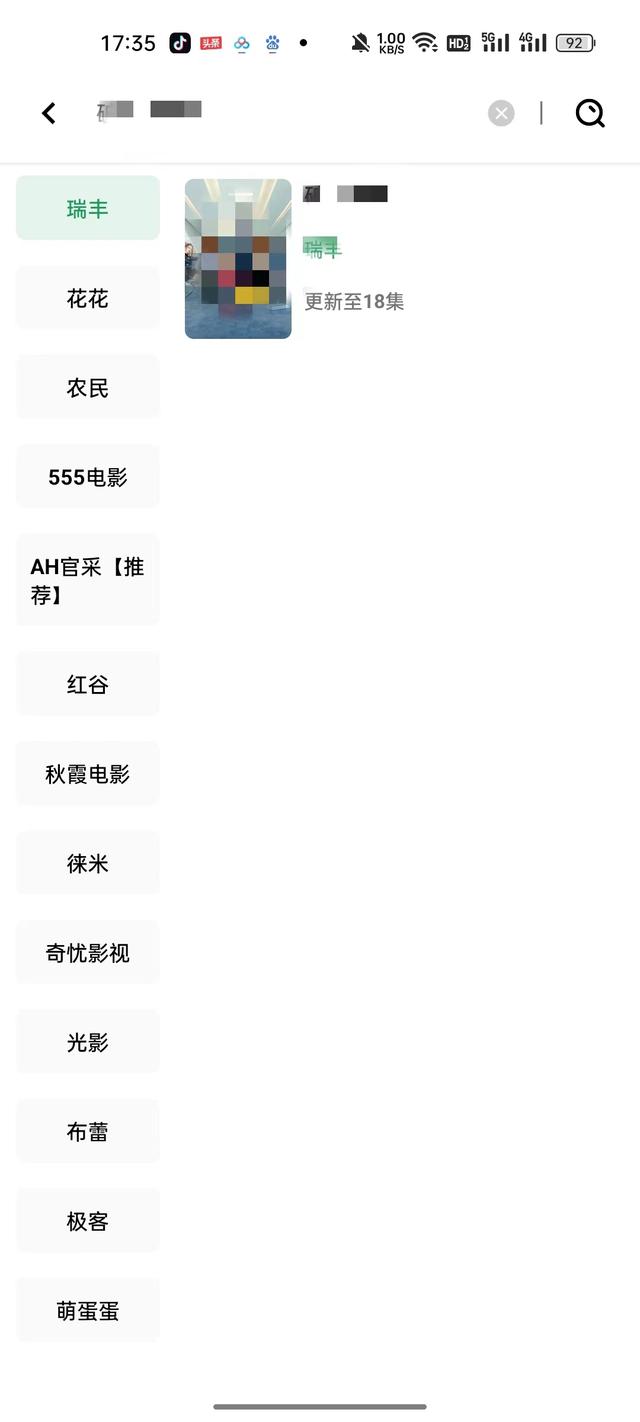
Task: Open the 秋霞电影 source
Action: click(88, 773)
